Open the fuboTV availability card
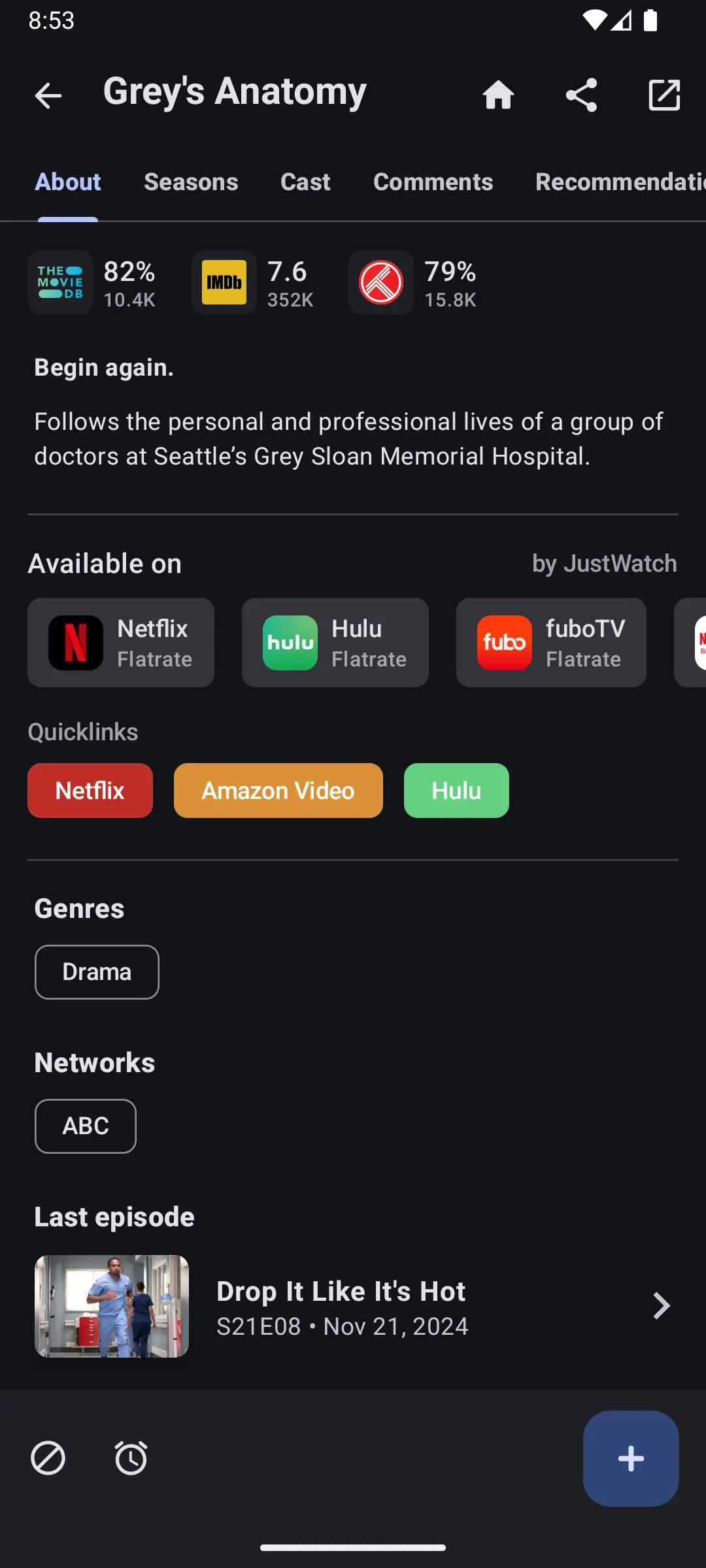The image size is (706, 1568). pos(550,642)
